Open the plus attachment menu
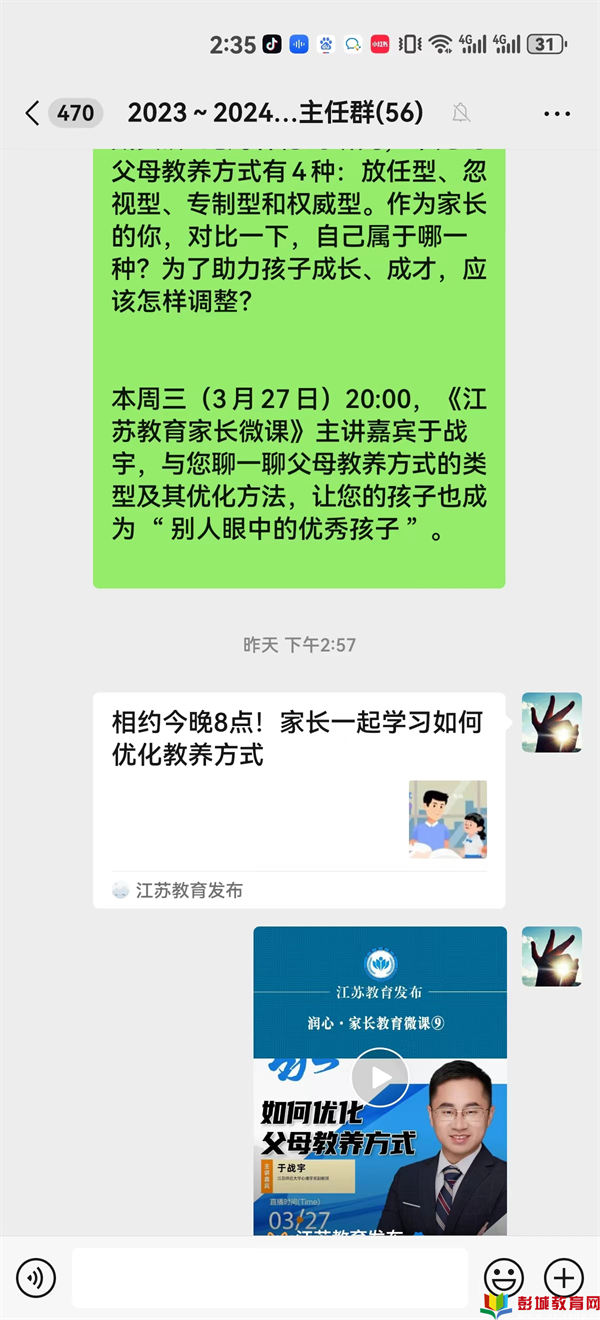Screen dimensions: 600x1320 (563, 1277)
